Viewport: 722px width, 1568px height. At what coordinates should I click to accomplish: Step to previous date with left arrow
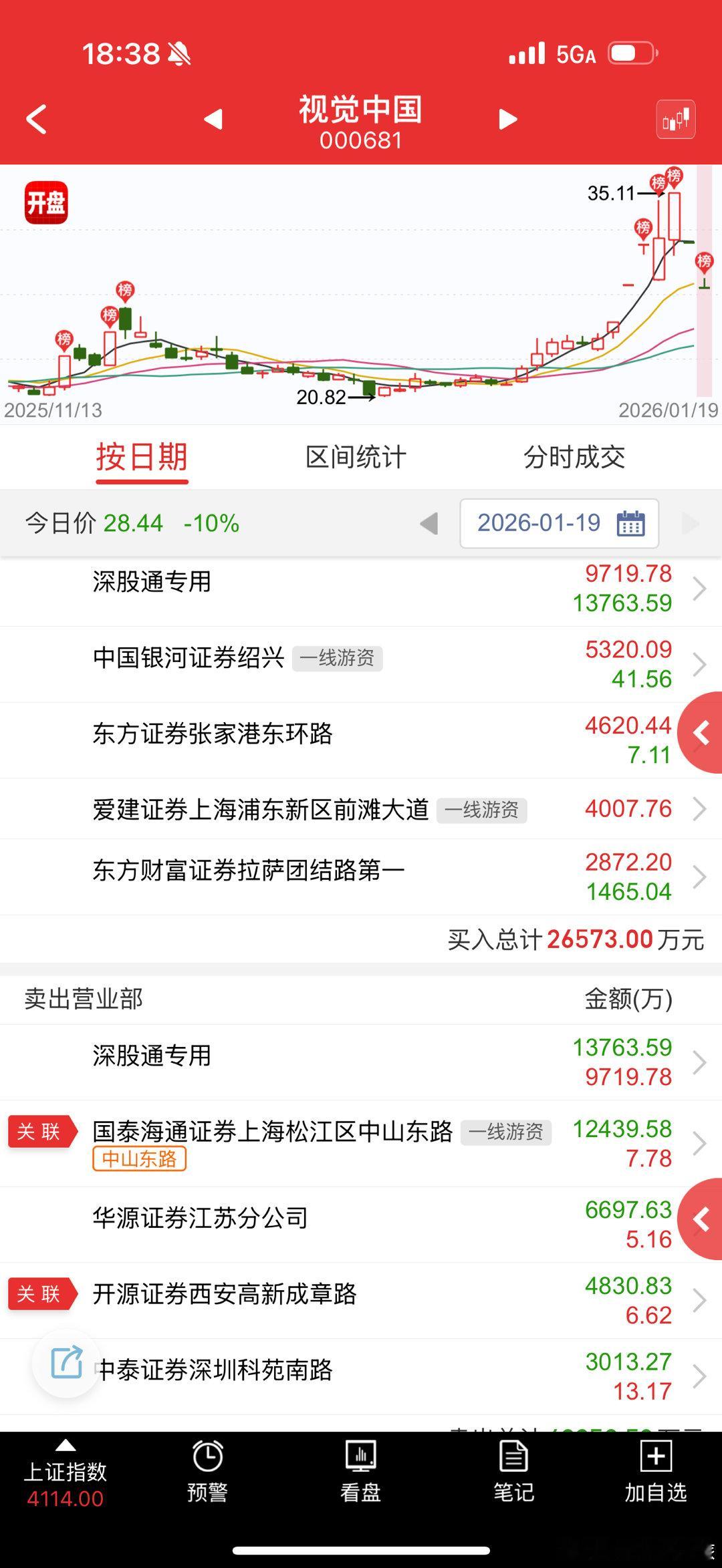click(429, 523)
